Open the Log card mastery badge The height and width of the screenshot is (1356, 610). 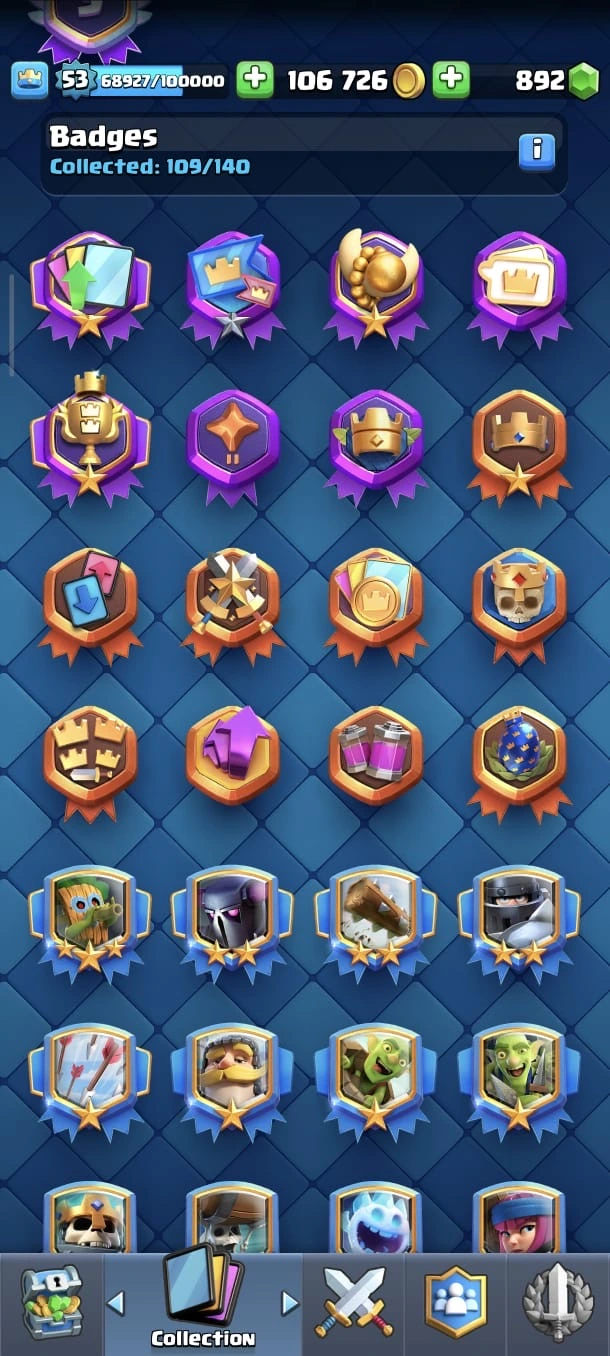click(x=375, y=912)
